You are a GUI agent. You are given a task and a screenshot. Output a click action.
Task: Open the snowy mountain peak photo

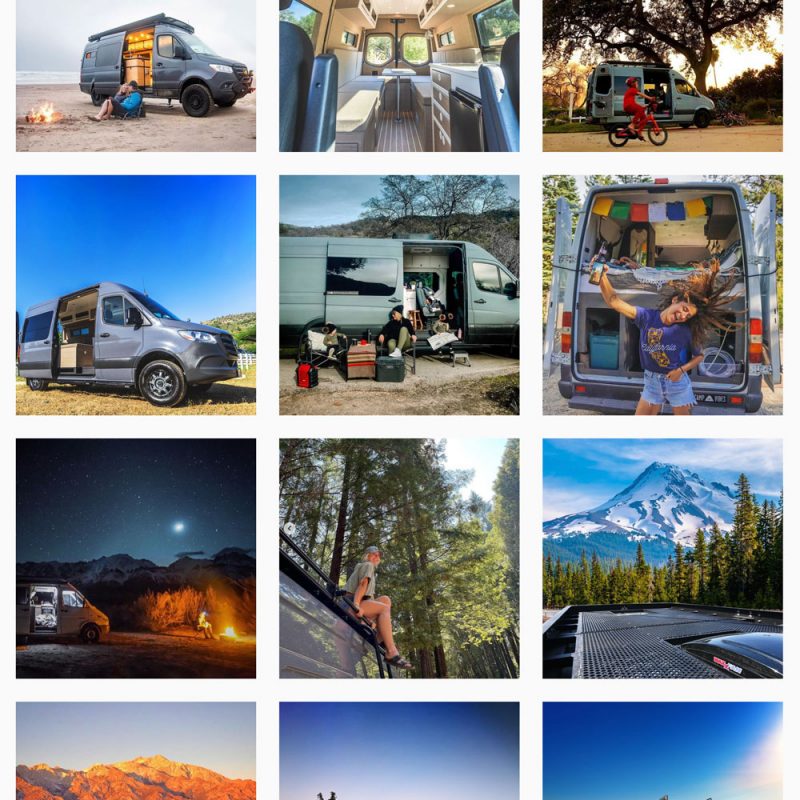(x=662, y=558)
